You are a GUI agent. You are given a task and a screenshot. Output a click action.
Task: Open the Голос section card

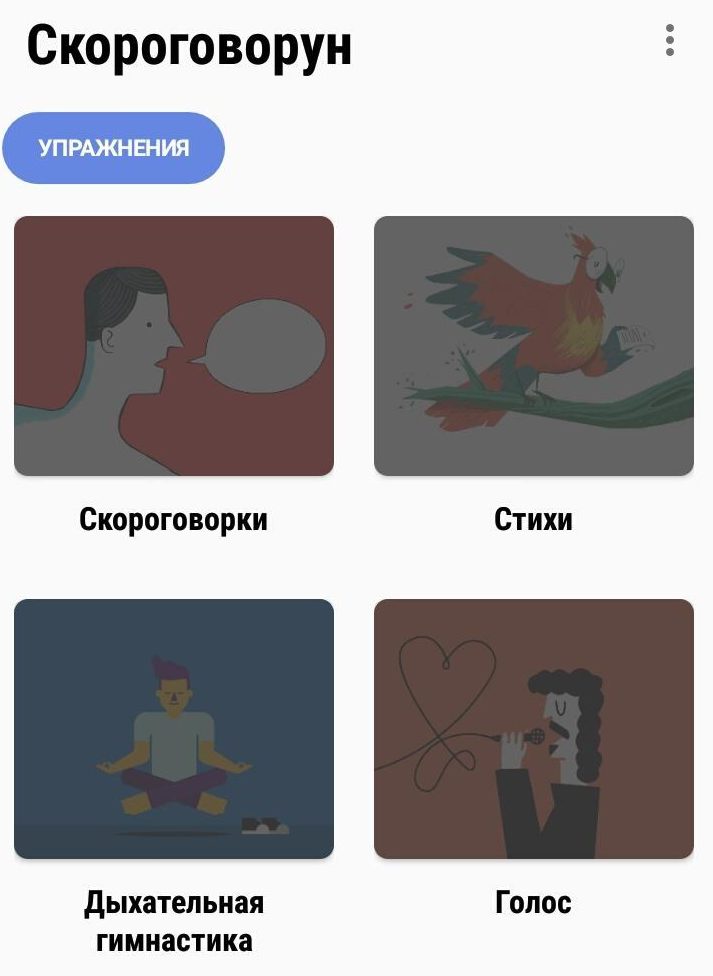pos(533,728)
